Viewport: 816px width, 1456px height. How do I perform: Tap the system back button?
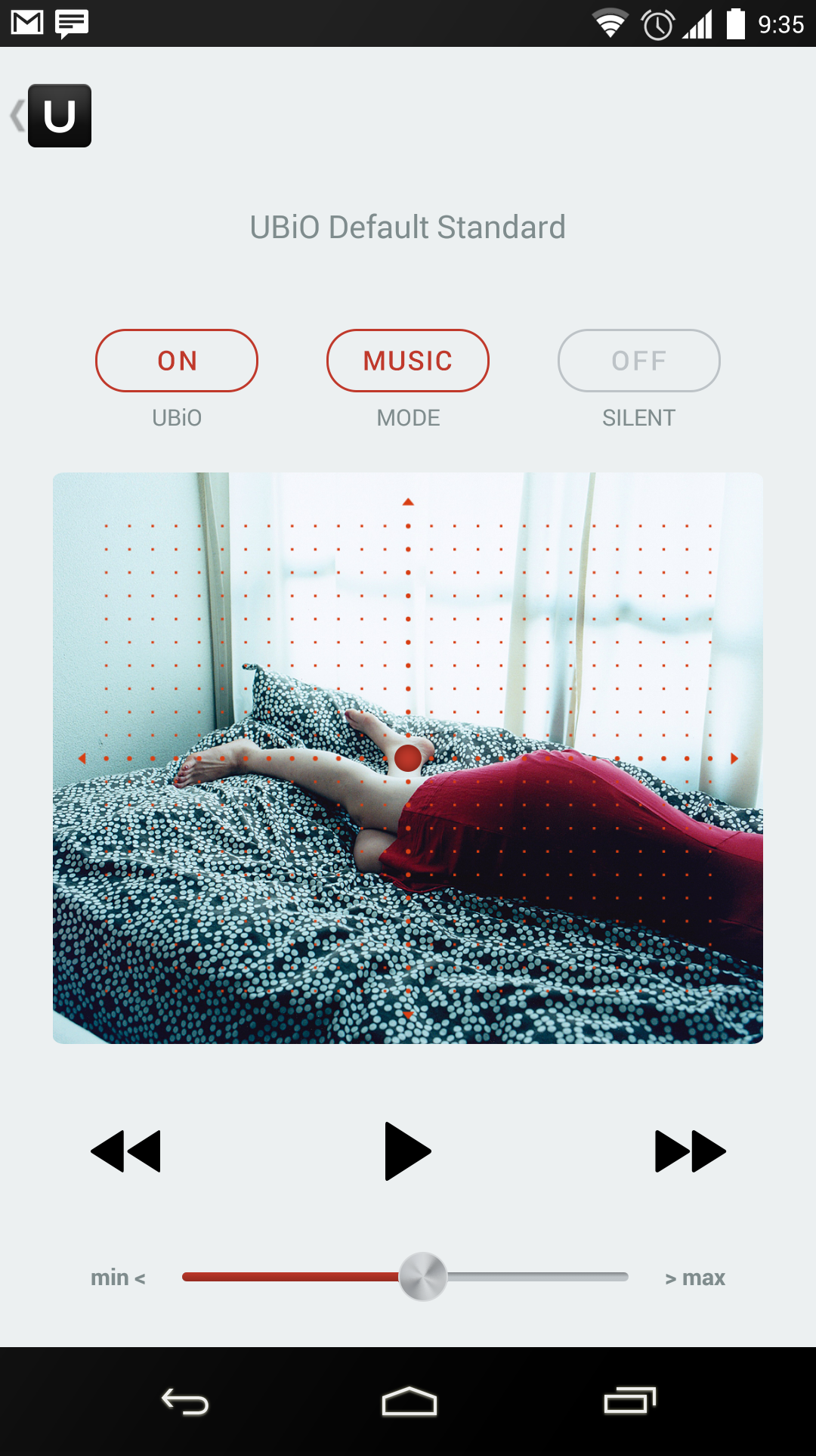click(x=185, y=1402)
